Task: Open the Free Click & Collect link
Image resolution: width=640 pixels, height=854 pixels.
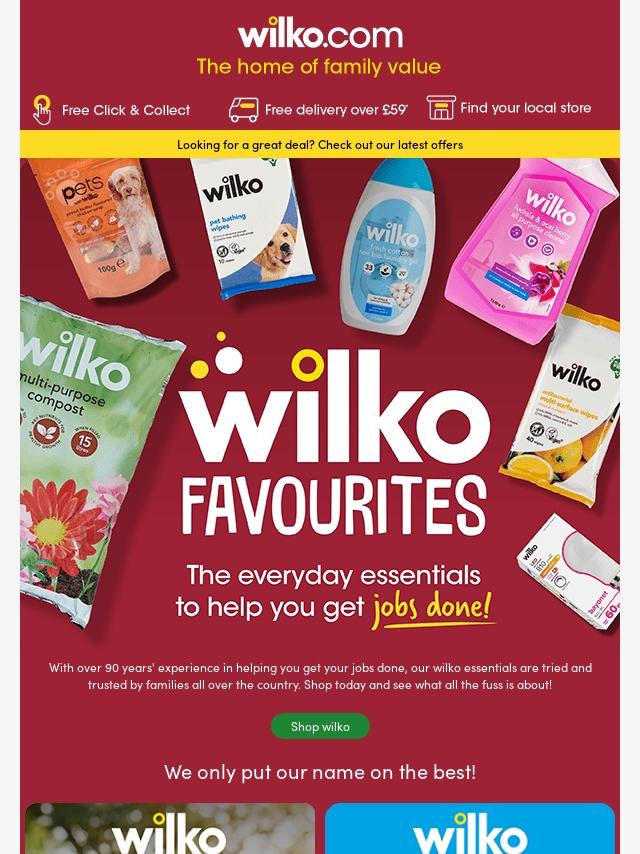Action: coord(112,109)
